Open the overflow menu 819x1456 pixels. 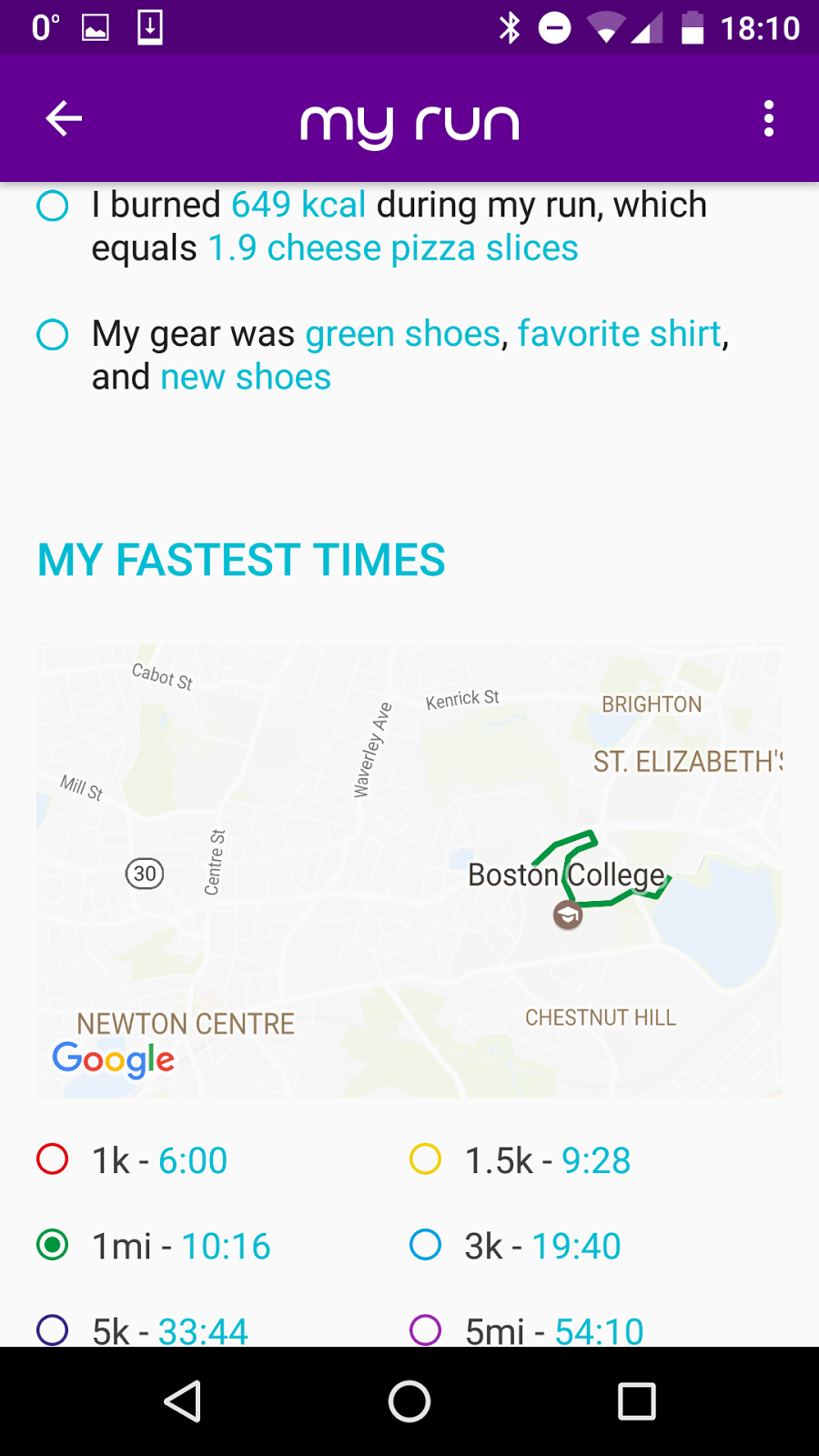point(769,119)
